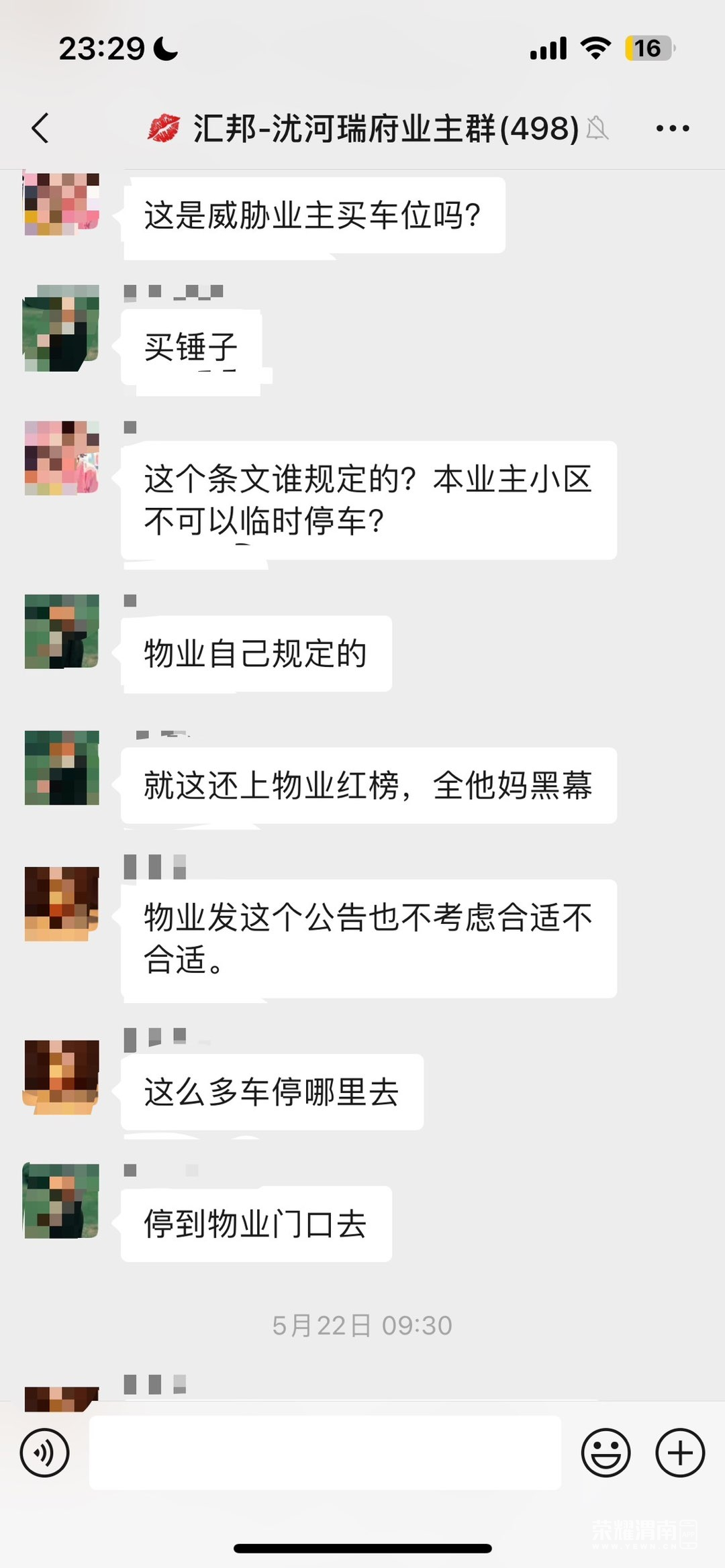Open the emoji sticker panel
The height and width of the screenshot is (1568, 725).
606,1453
